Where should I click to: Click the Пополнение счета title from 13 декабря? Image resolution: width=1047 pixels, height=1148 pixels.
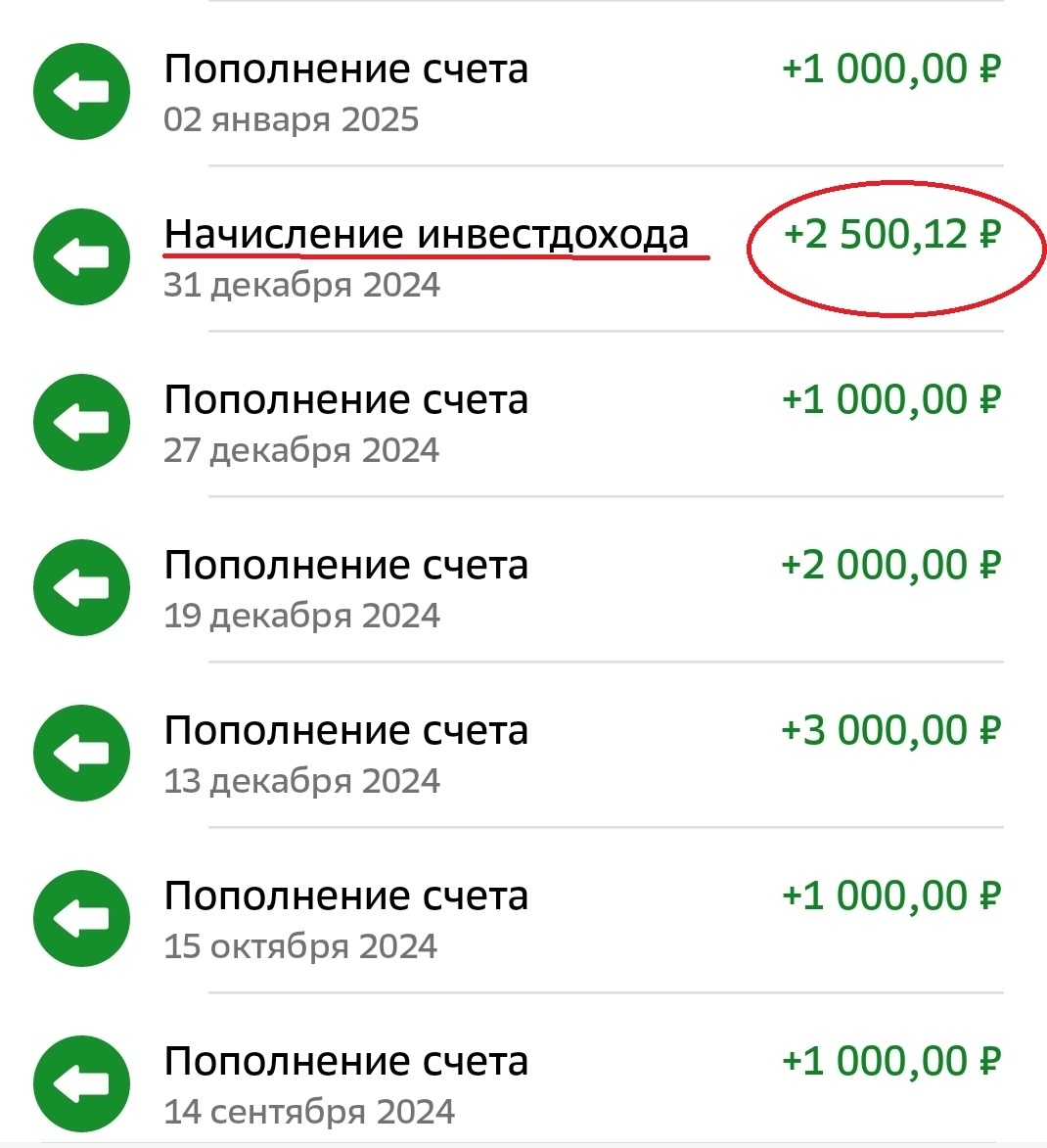click(x=347, y=729)
